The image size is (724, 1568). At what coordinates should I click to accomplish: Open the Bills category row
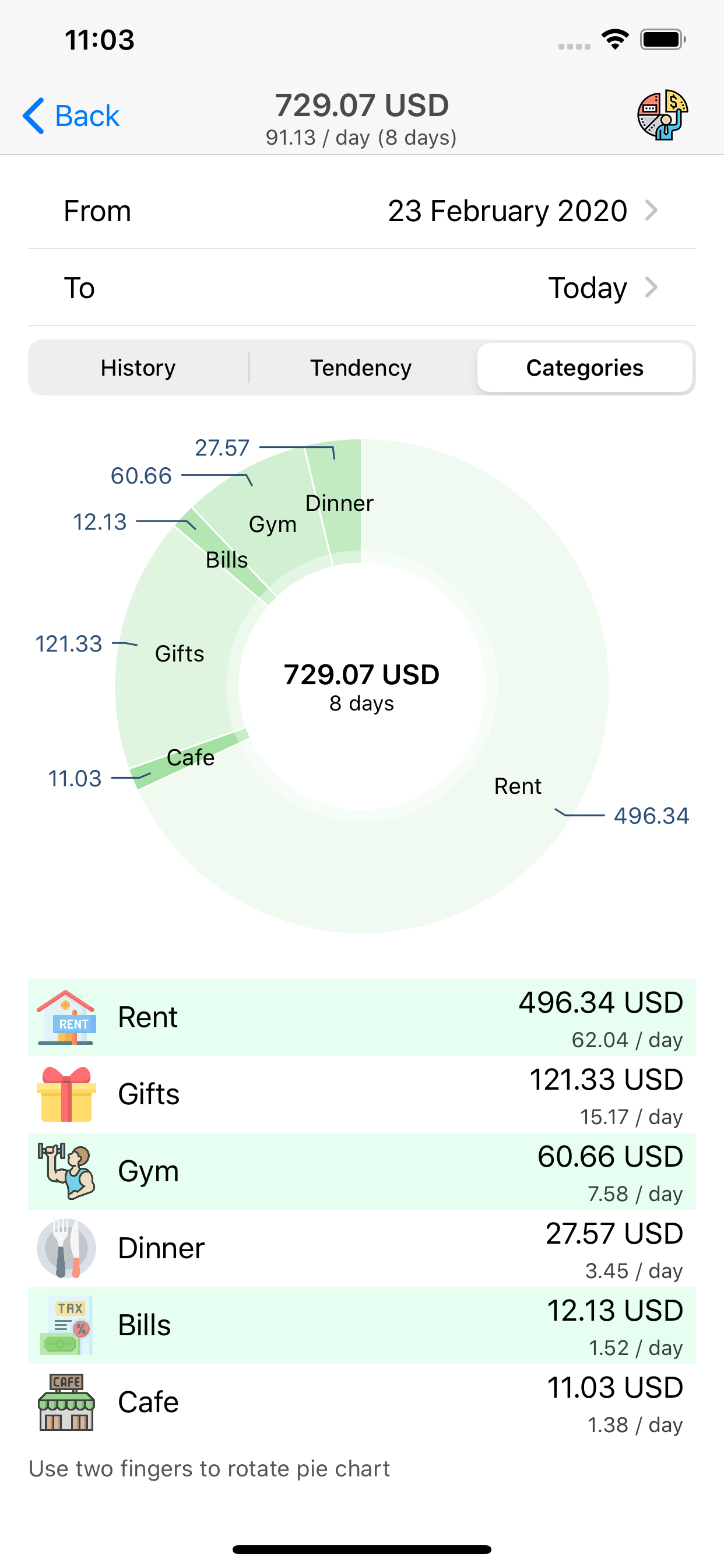362,1325
